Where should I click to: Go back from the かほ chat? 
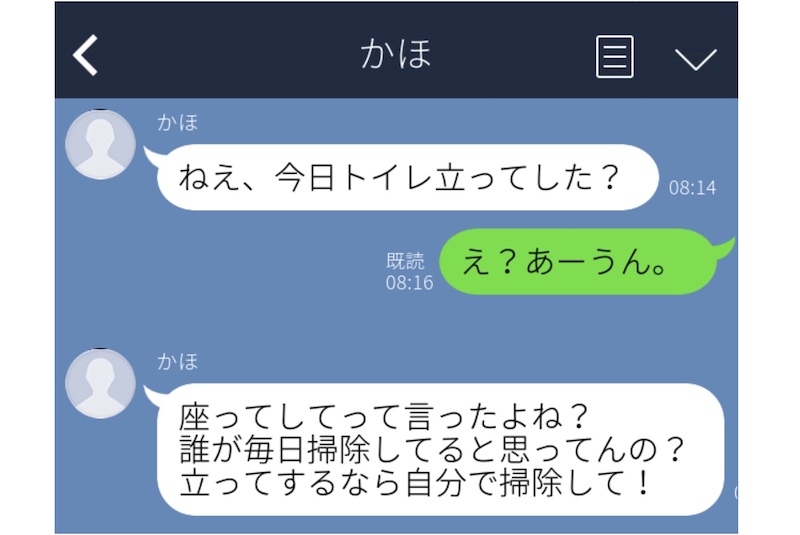point(86,55)
